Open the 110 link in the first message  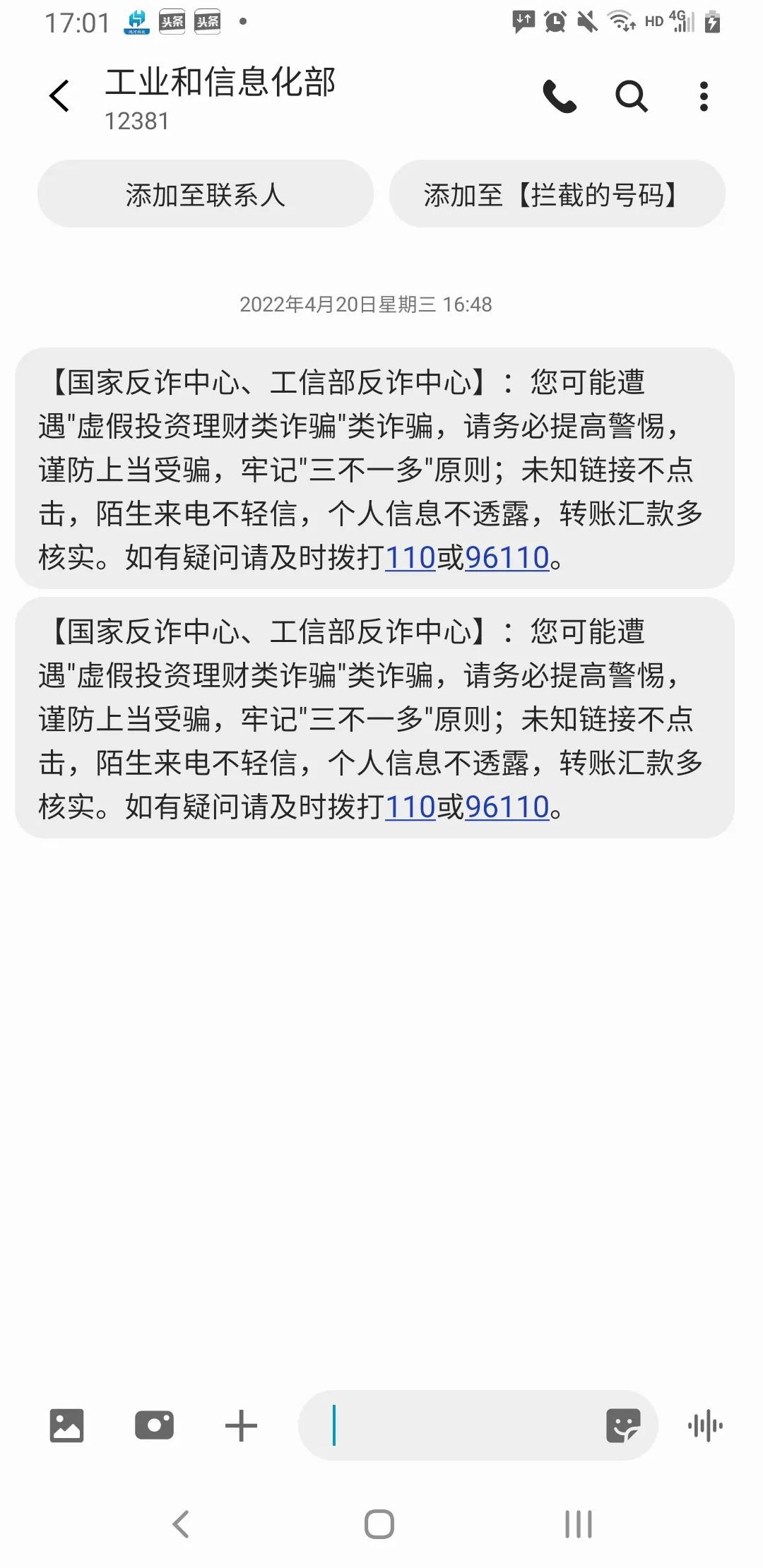point(411,559)
